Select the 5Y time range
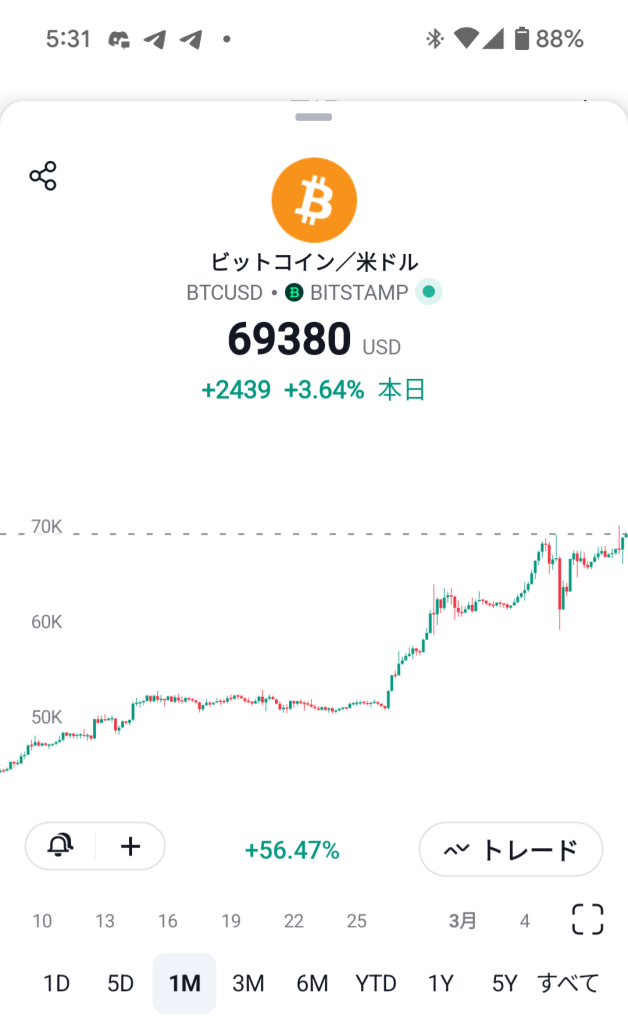 click(504, 983)
